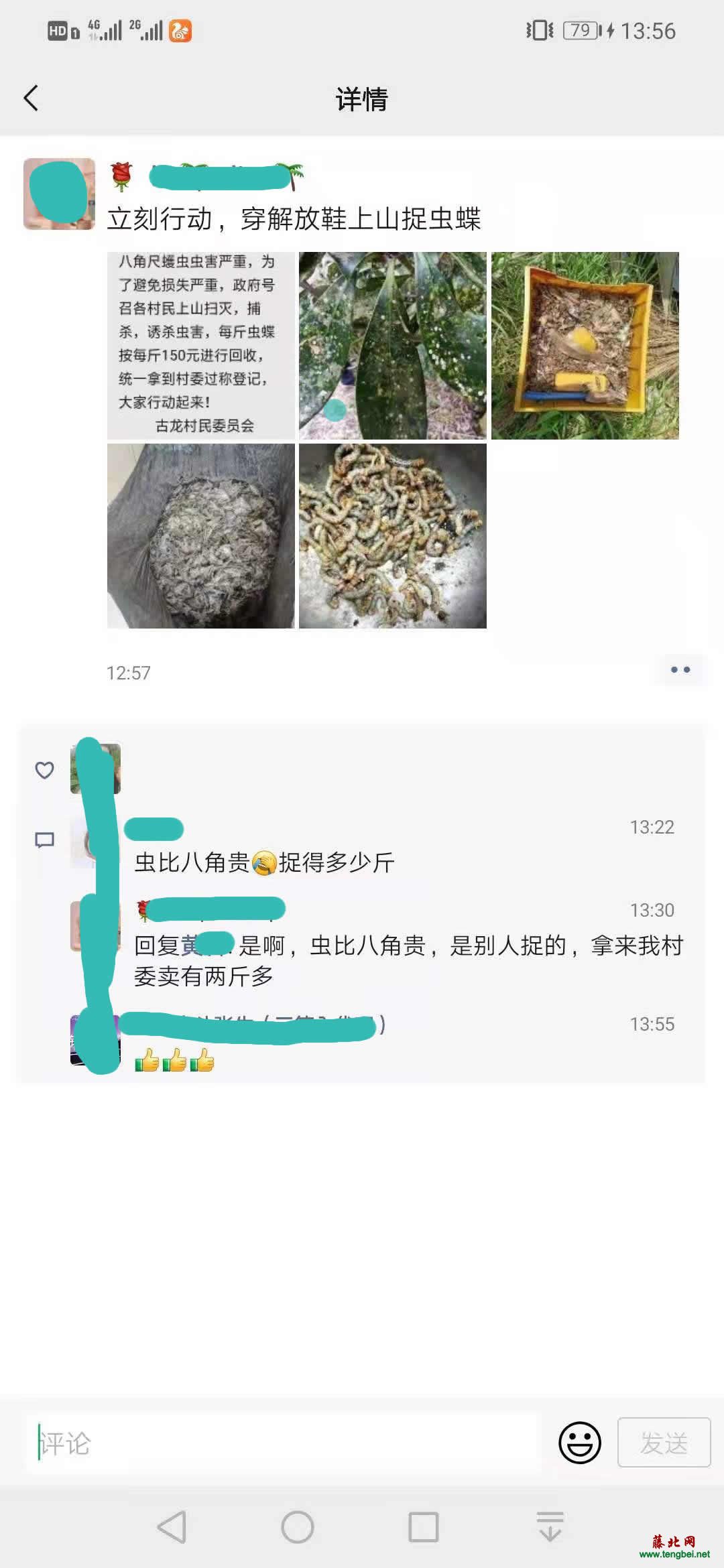The image size is (724, 1568).
Task: Open the poster's profile avatar
Action: [x=59, y=194]
